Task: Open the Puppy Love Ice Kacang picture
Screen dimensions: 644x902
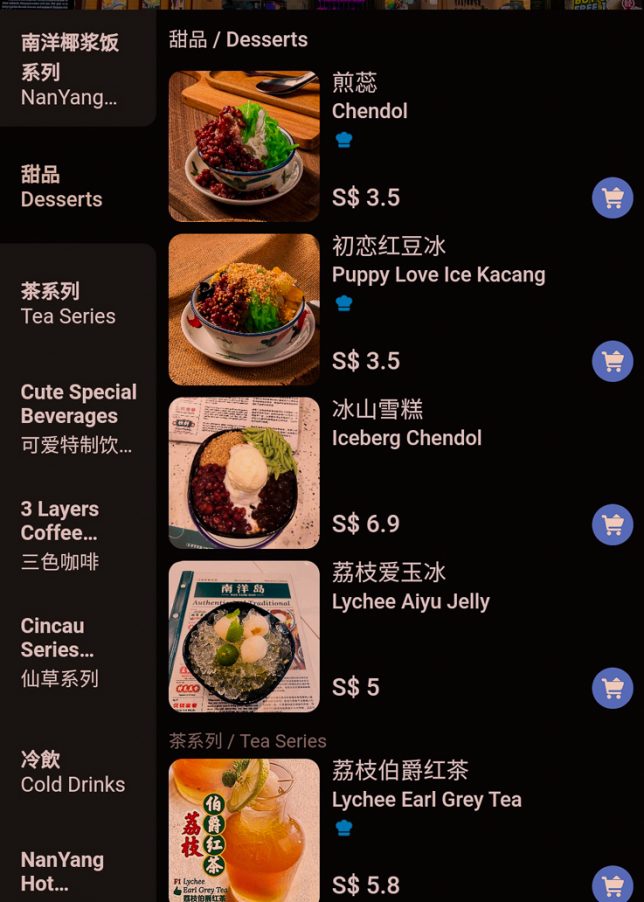Action: point(244,310)
